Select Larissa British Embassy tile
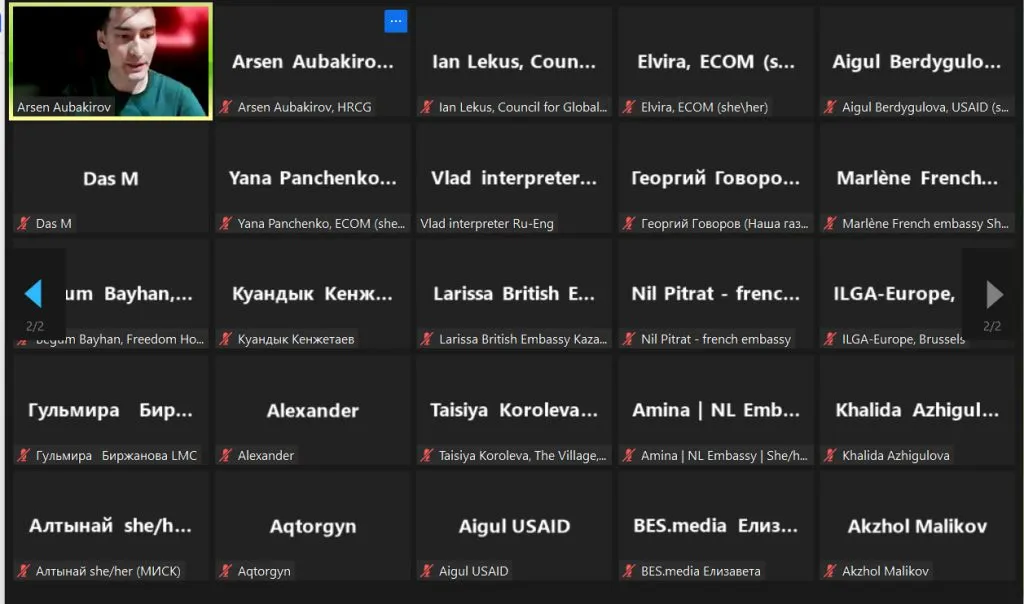 pyautogui.click(x=514, y=294)
